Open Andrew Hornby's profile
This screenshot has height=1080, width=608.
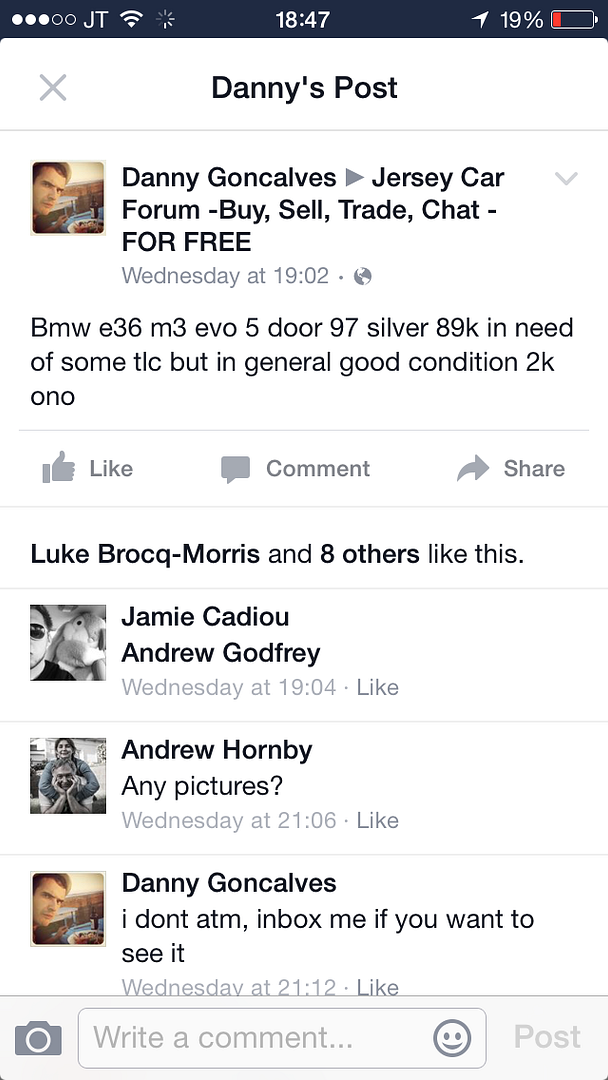pyautogui.click(x=217, y=750)
